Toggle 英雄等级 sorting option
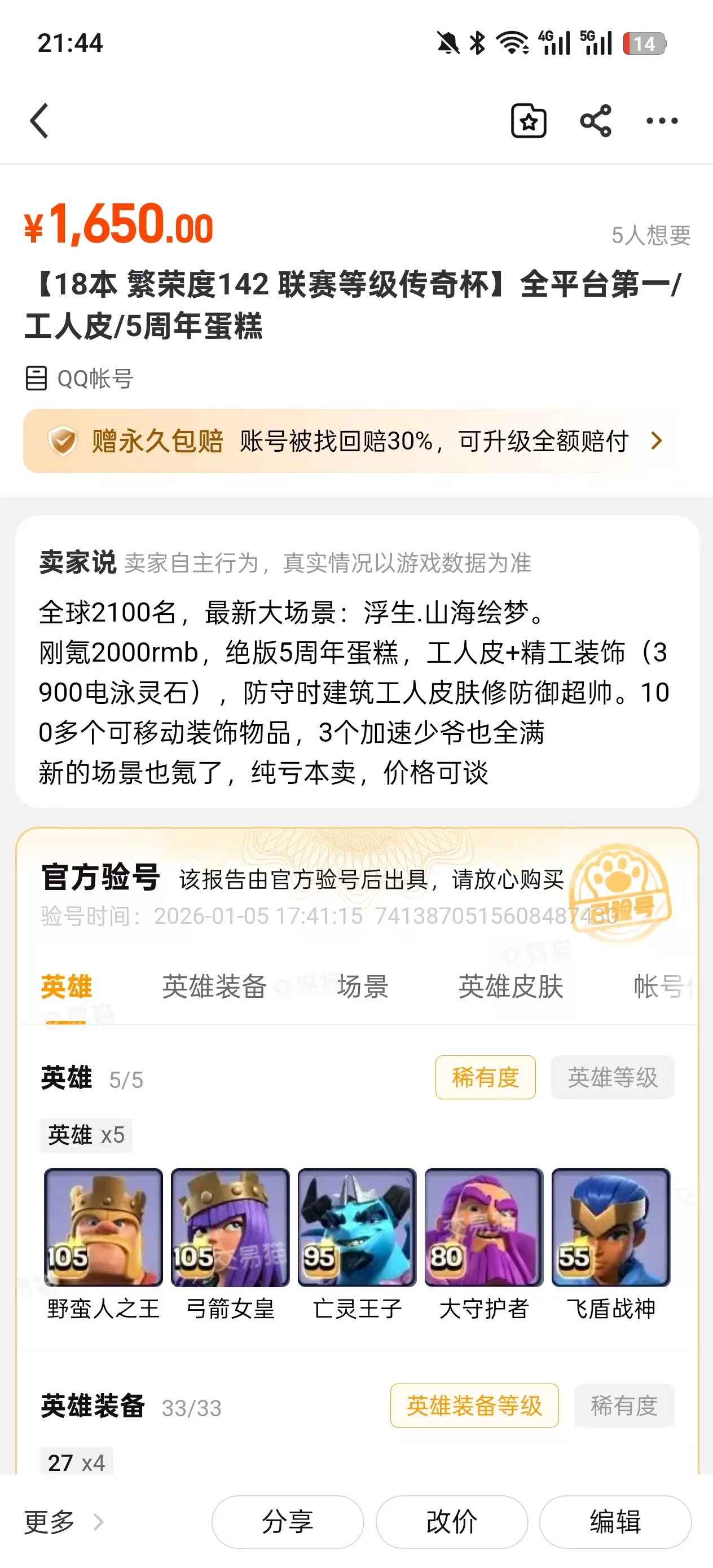 coord(613,1078)
